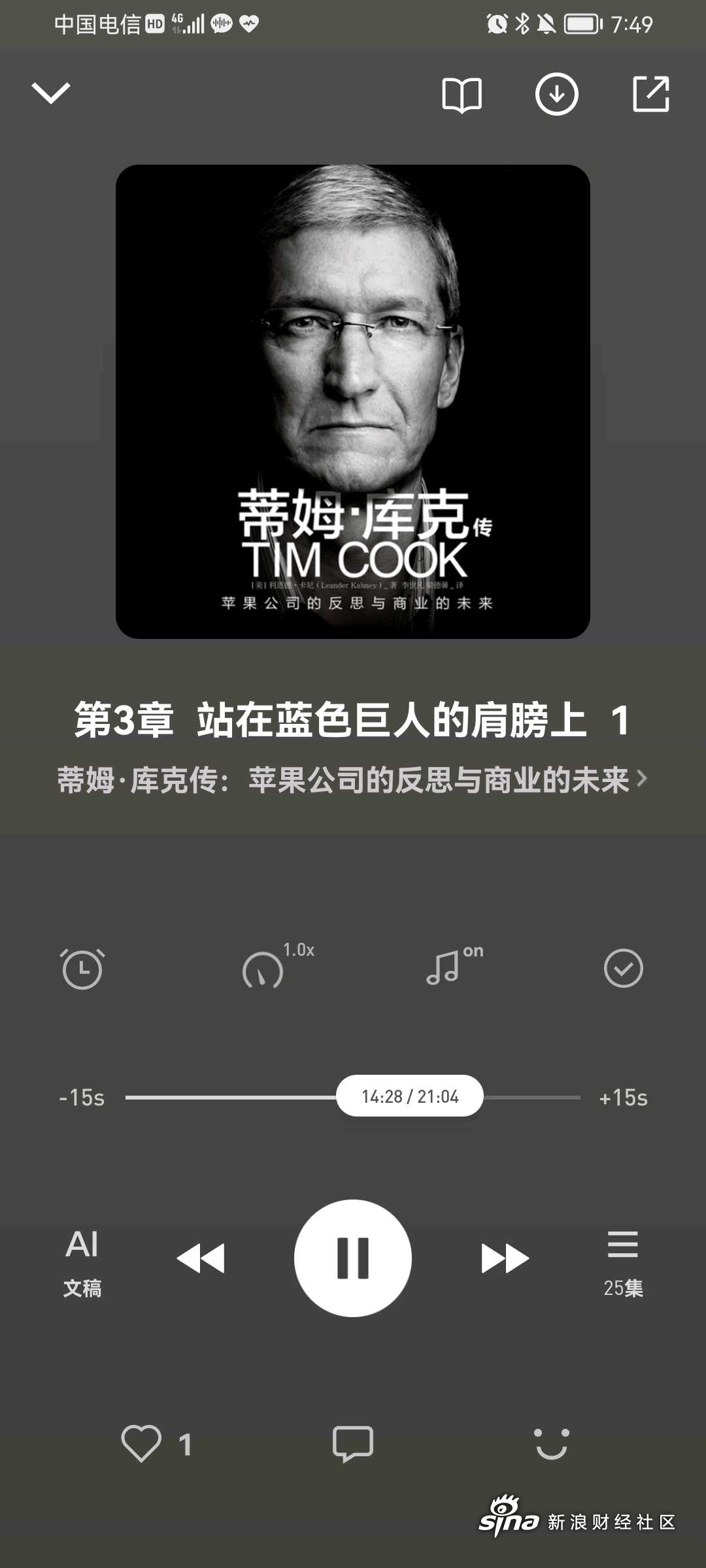Share this audiobook episode
706x1568 pixels.
tap(651, 95)
